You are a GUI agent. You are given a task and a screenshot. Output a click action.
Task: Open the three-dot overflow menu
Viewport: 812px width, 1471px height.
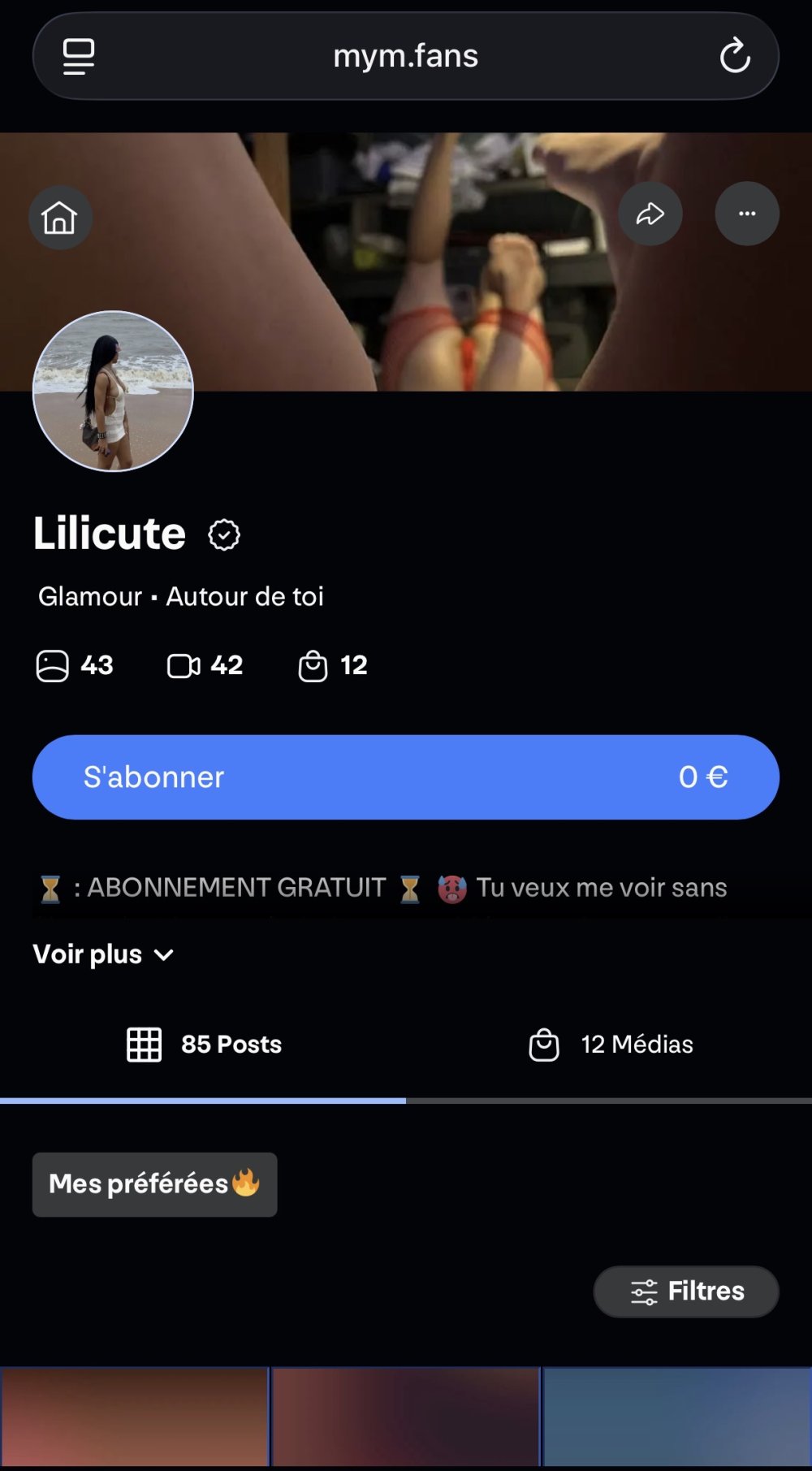coord(747,214)
